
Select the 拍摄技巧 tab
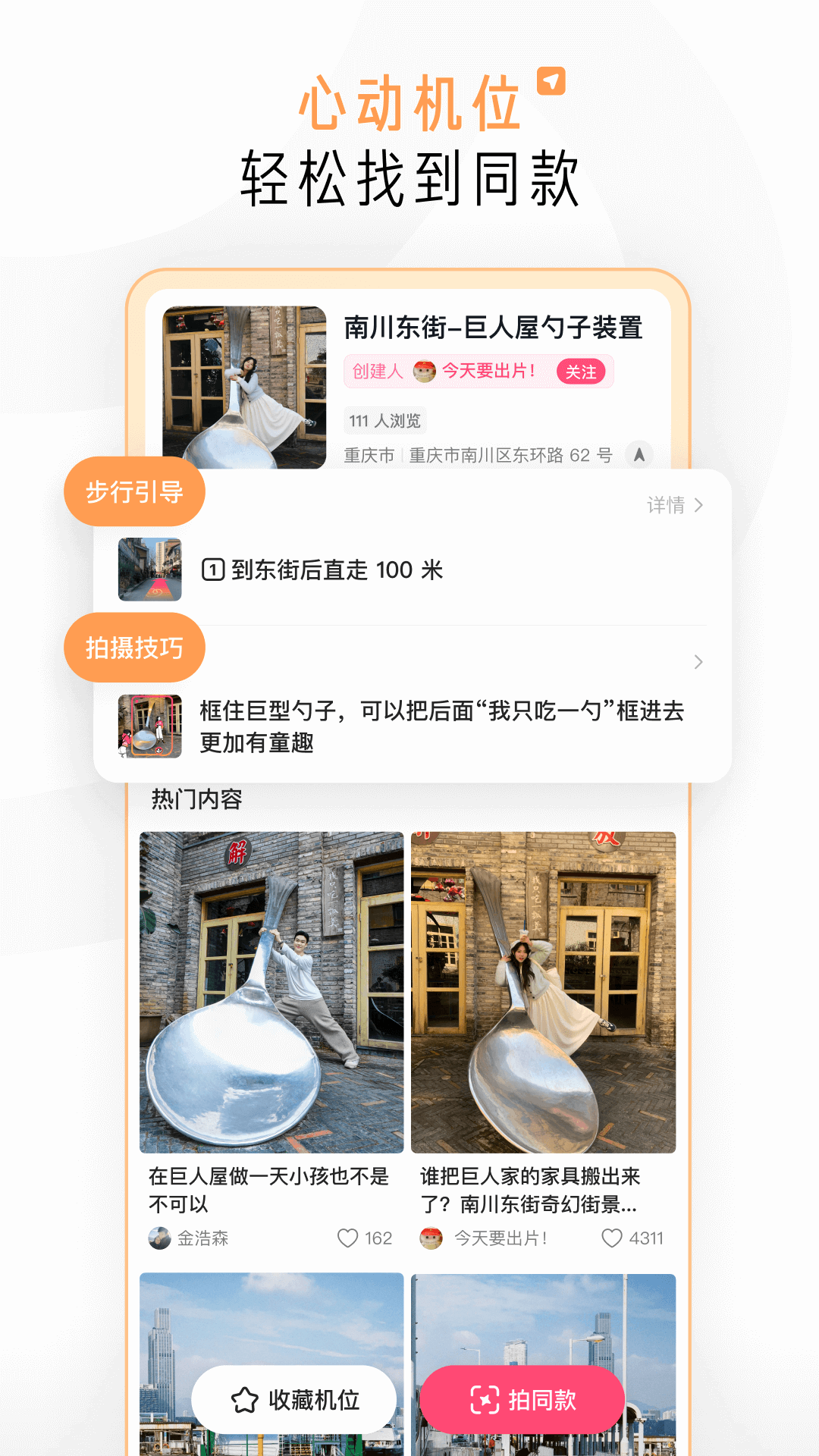[134, 648]
